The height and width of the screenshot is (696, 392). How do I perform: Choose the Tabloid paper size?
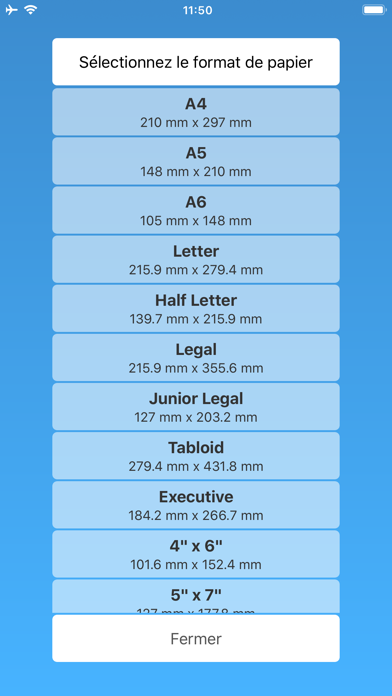point(196,455)
